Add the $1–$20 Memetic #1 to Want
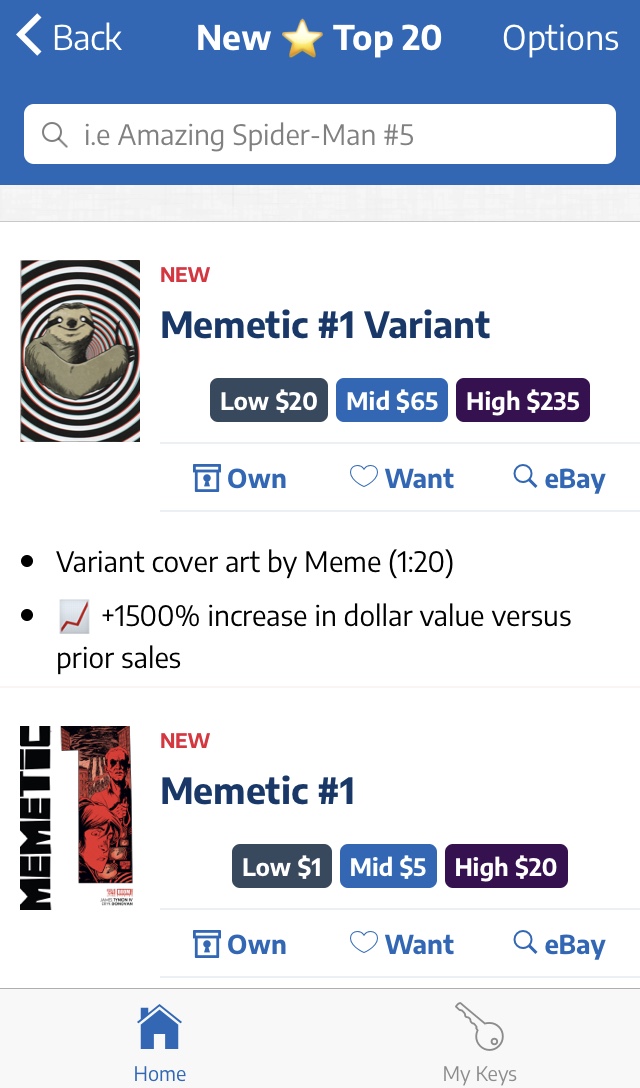Screen dimensions: 640x1088 point(401,944)
